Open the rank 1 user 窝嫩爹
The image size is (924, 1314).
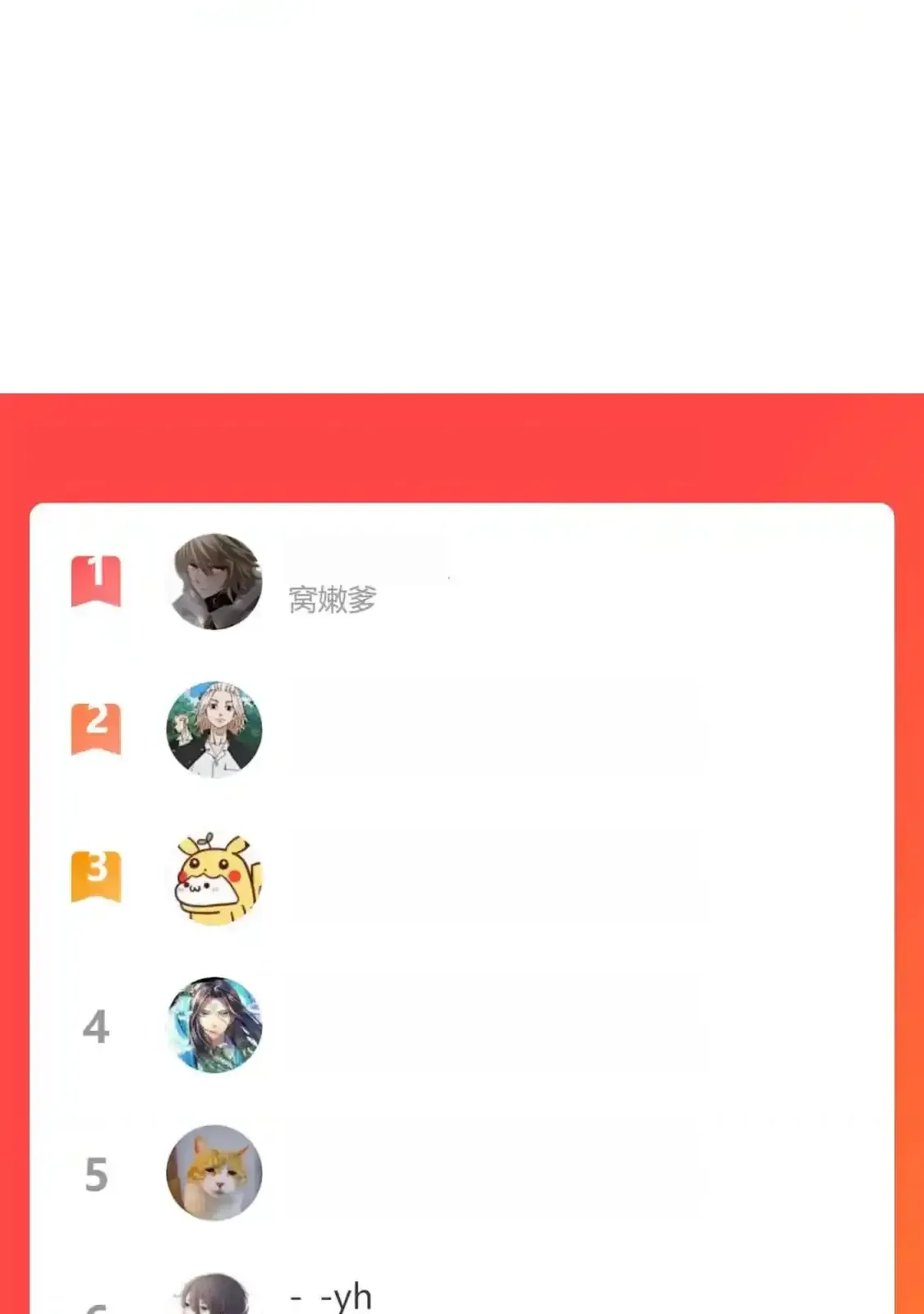click(332, 599)
